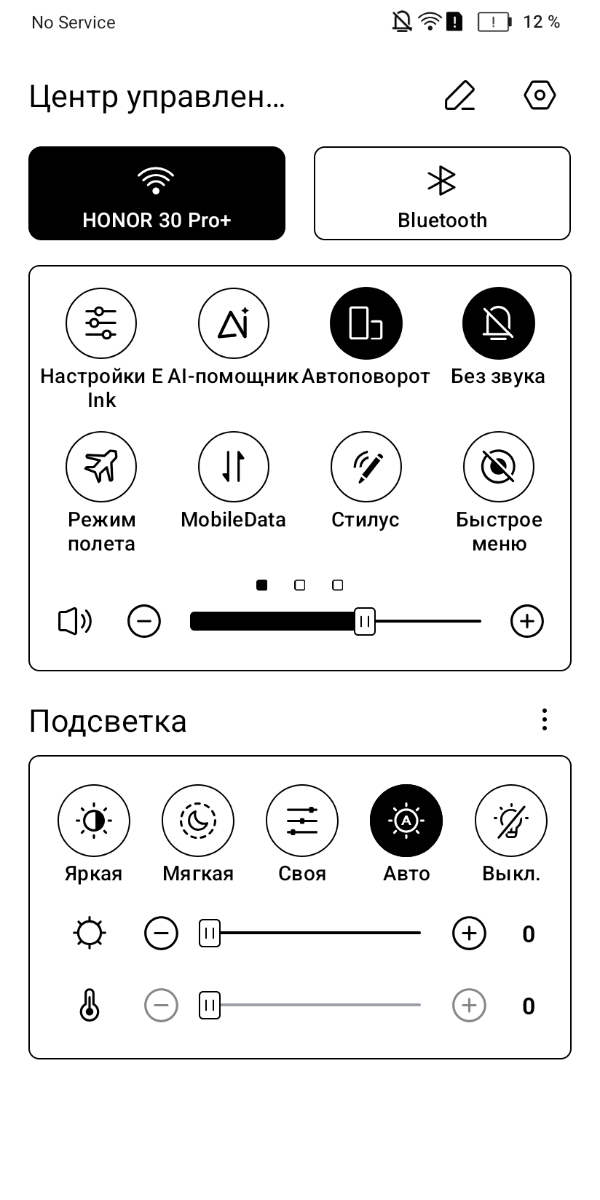Image resolution: width=600 pixels, height=1200 pixels.
Task: Toggle the HONOR 30 Pro+ Wi-Fi tile
Action: (x=157, y=193)
